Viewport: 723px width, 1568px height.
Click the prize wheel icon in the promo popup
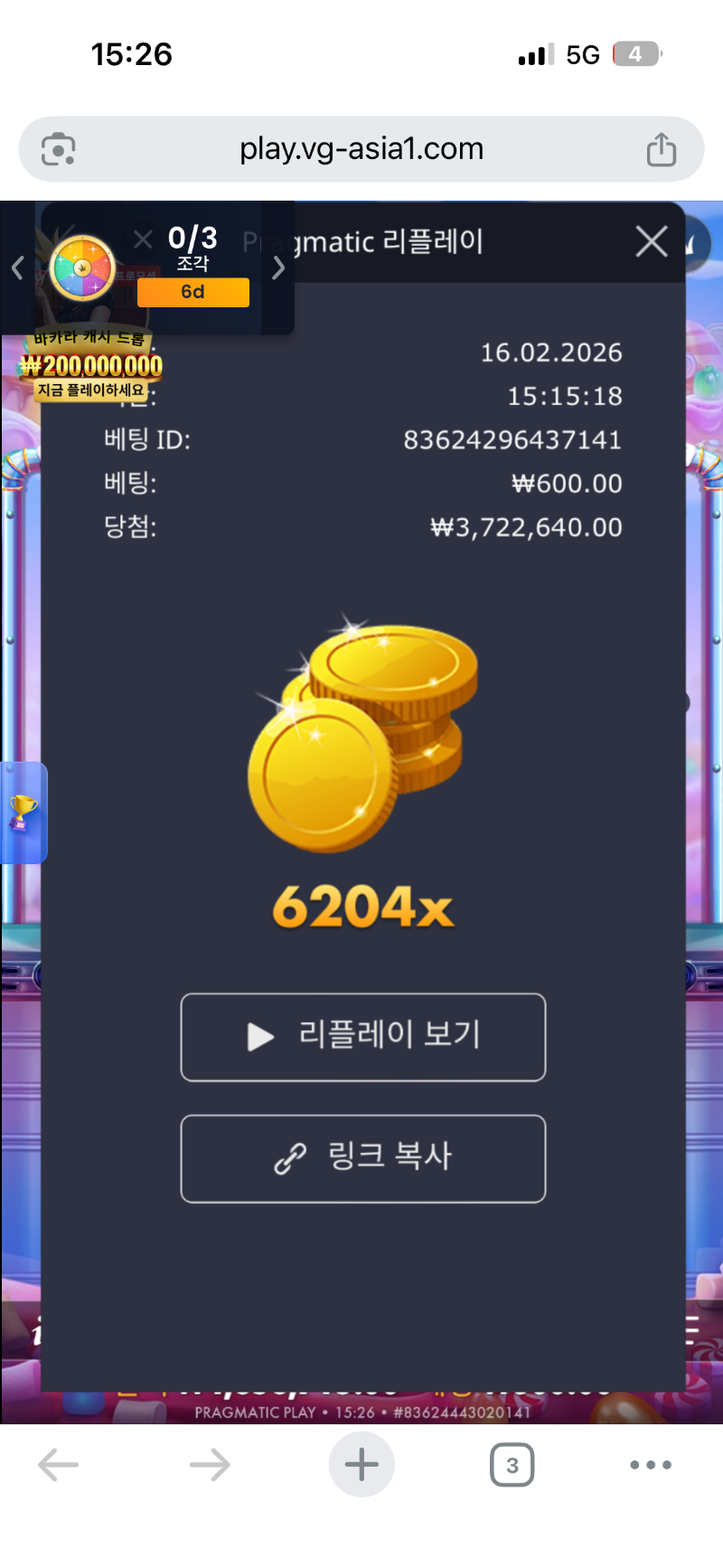[x=82, y=268]
